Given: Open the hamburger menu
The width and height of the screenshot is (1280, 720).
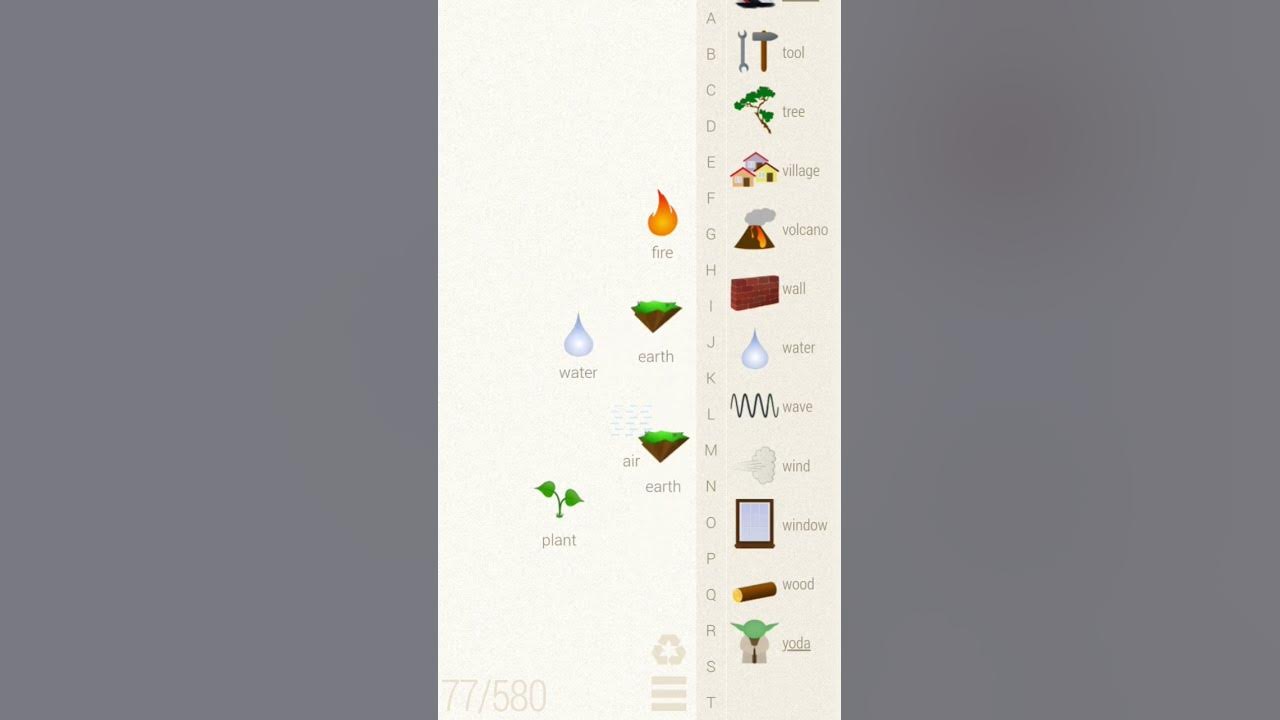Looking at the screenshot, I should point(668,693).
